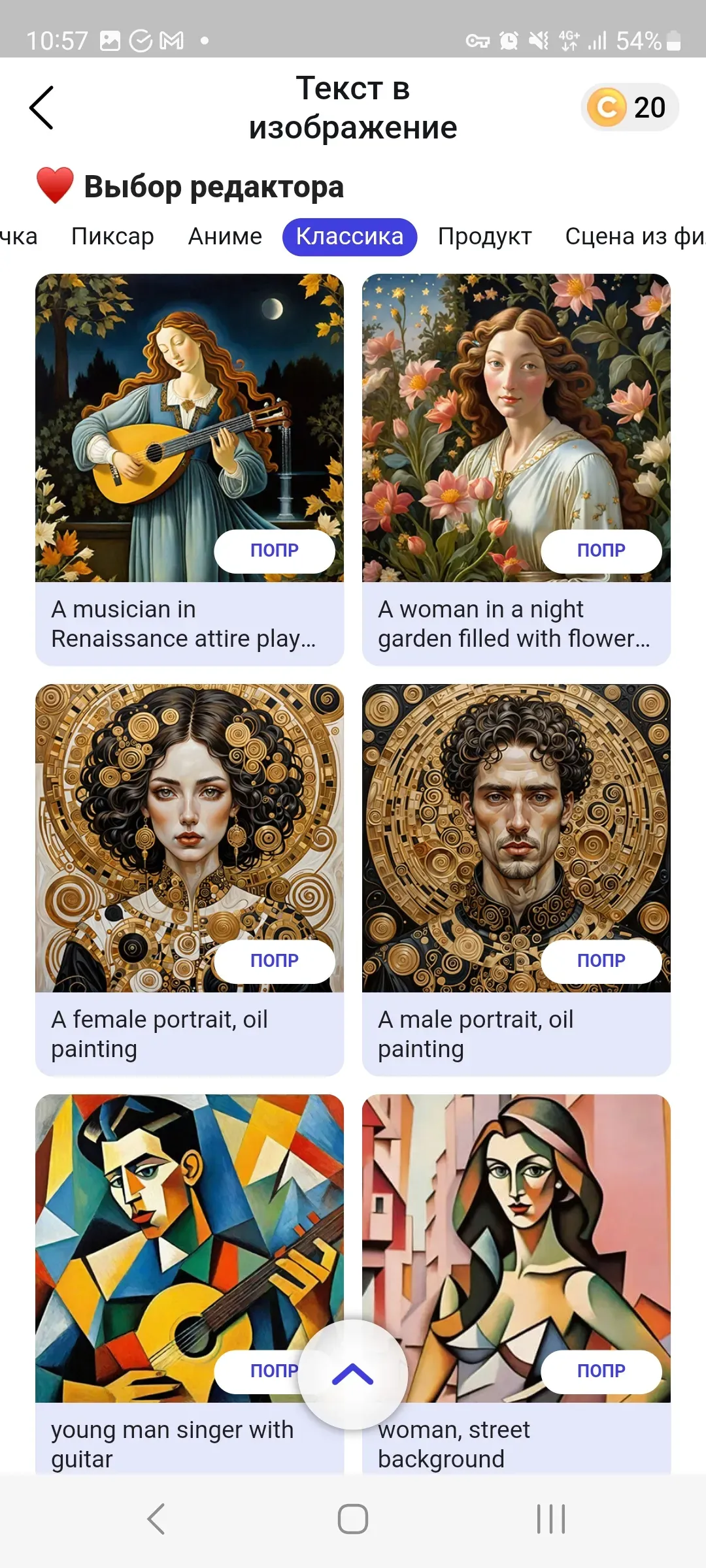Jump to top with the floating arrow button
The image size is (706, 1568).
353,1375
